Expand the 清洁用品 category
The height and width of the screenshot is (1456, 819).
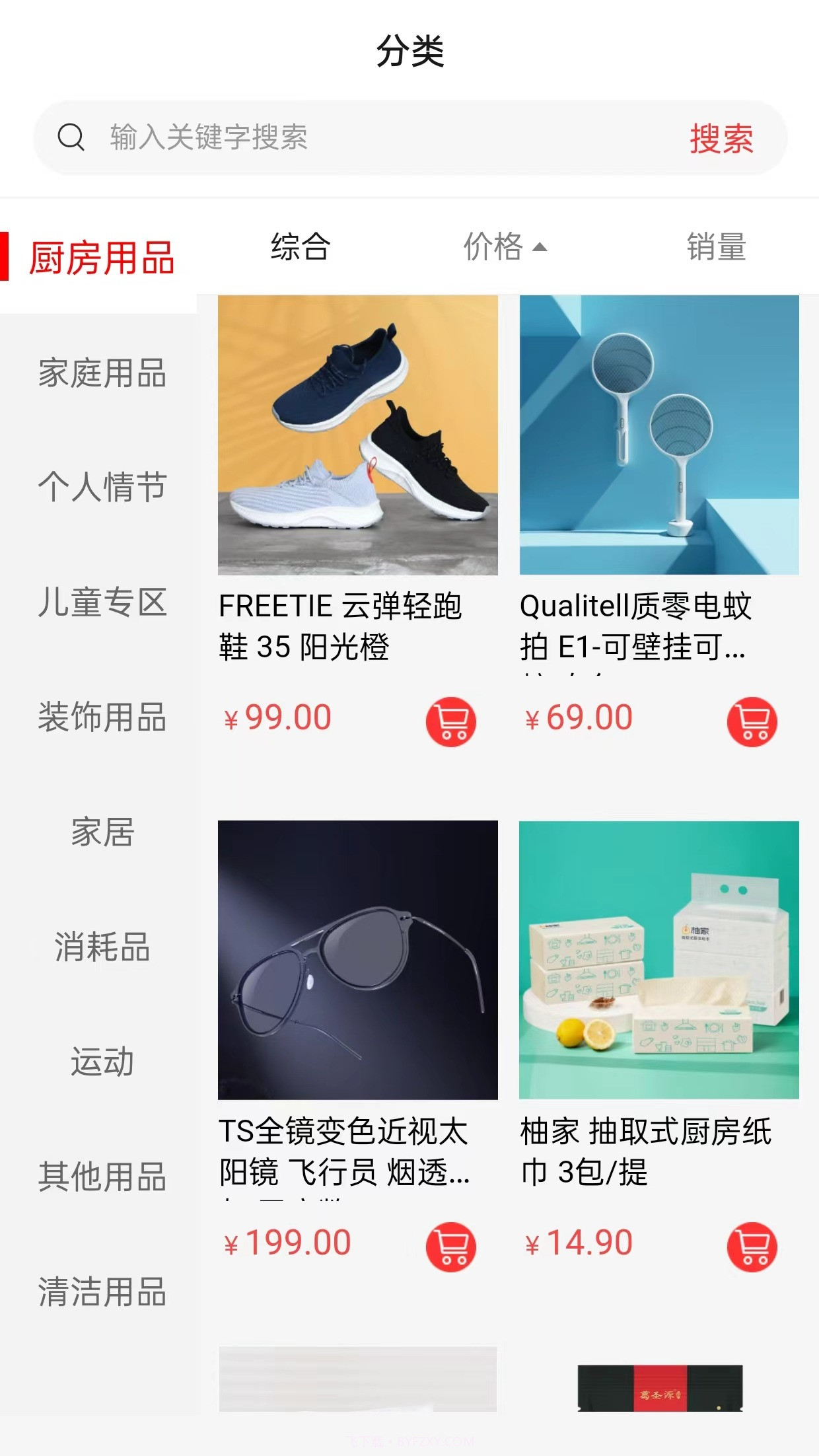pyautogui.click(x=102, y=1292)
